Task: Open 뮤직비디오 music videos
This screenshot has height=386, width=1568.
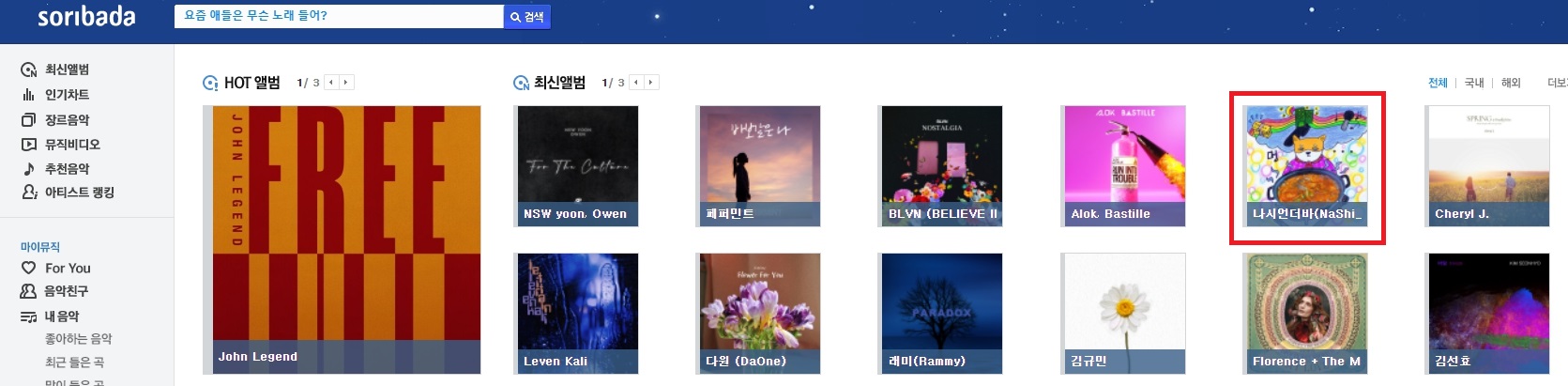Action: tap(71, 145)
